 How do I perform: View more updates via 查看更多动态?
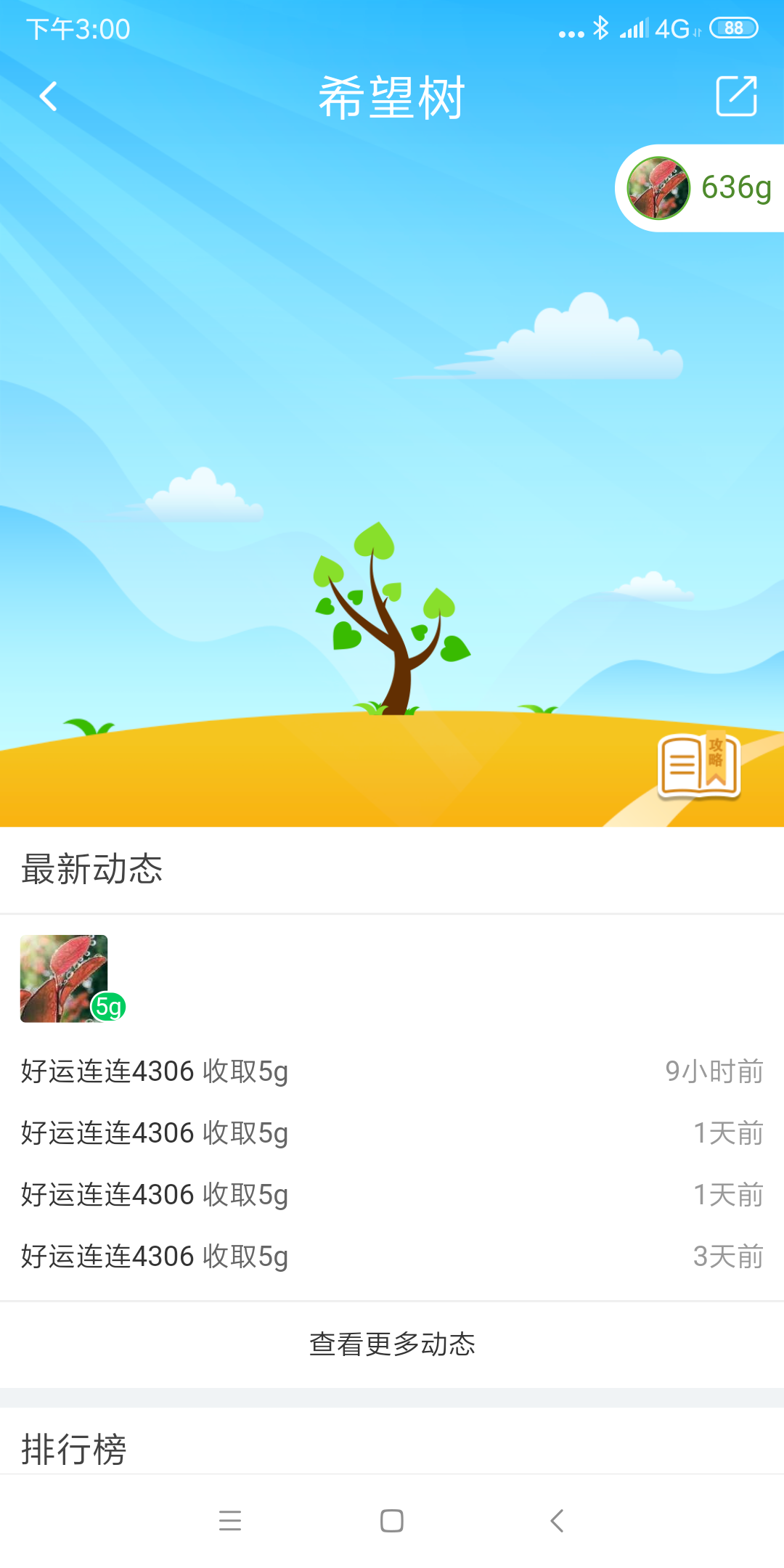(392, 1344)
